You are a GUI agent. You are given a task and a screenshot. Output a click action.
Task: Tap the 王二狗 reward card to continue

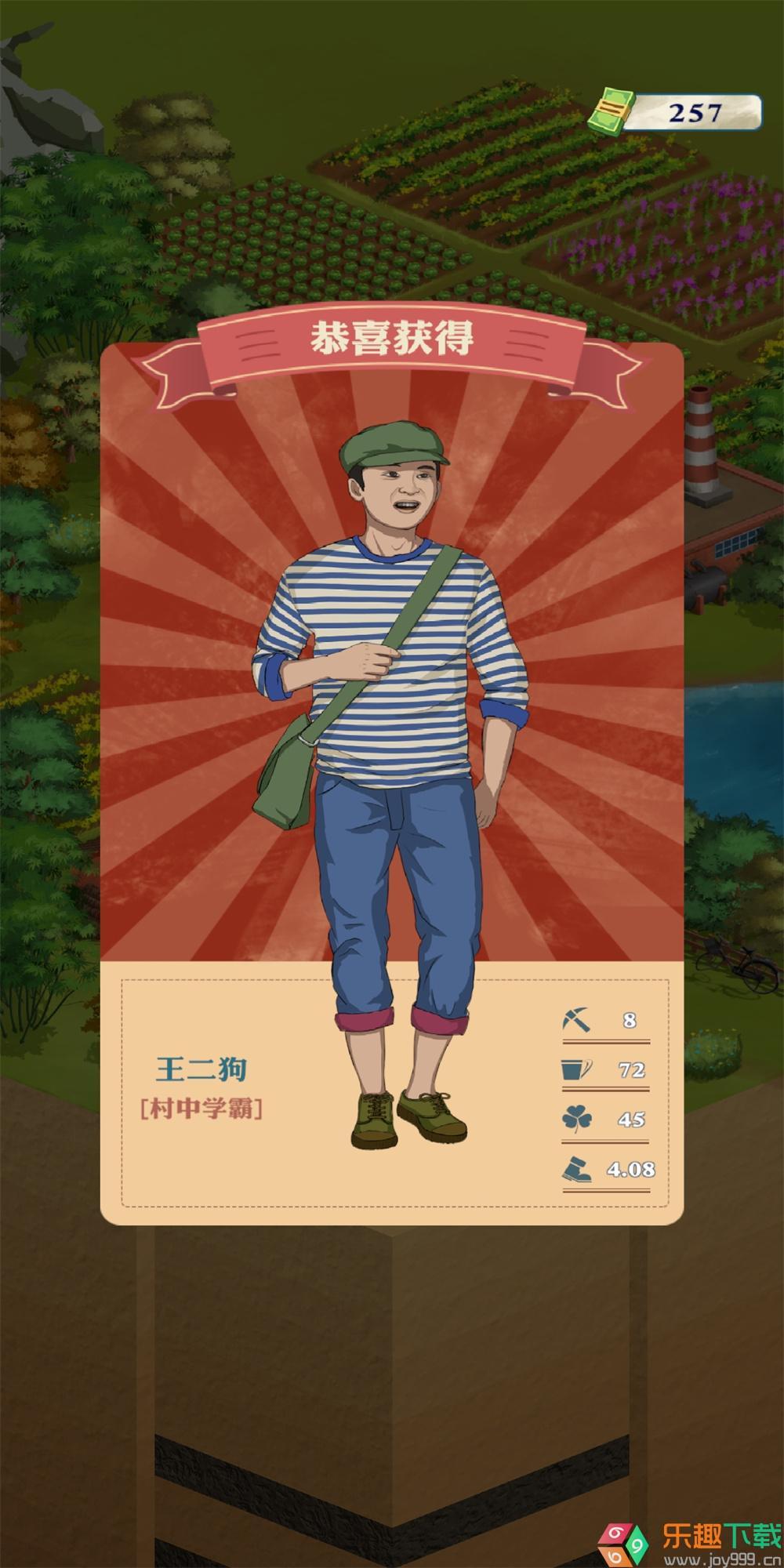pos(392,784)
